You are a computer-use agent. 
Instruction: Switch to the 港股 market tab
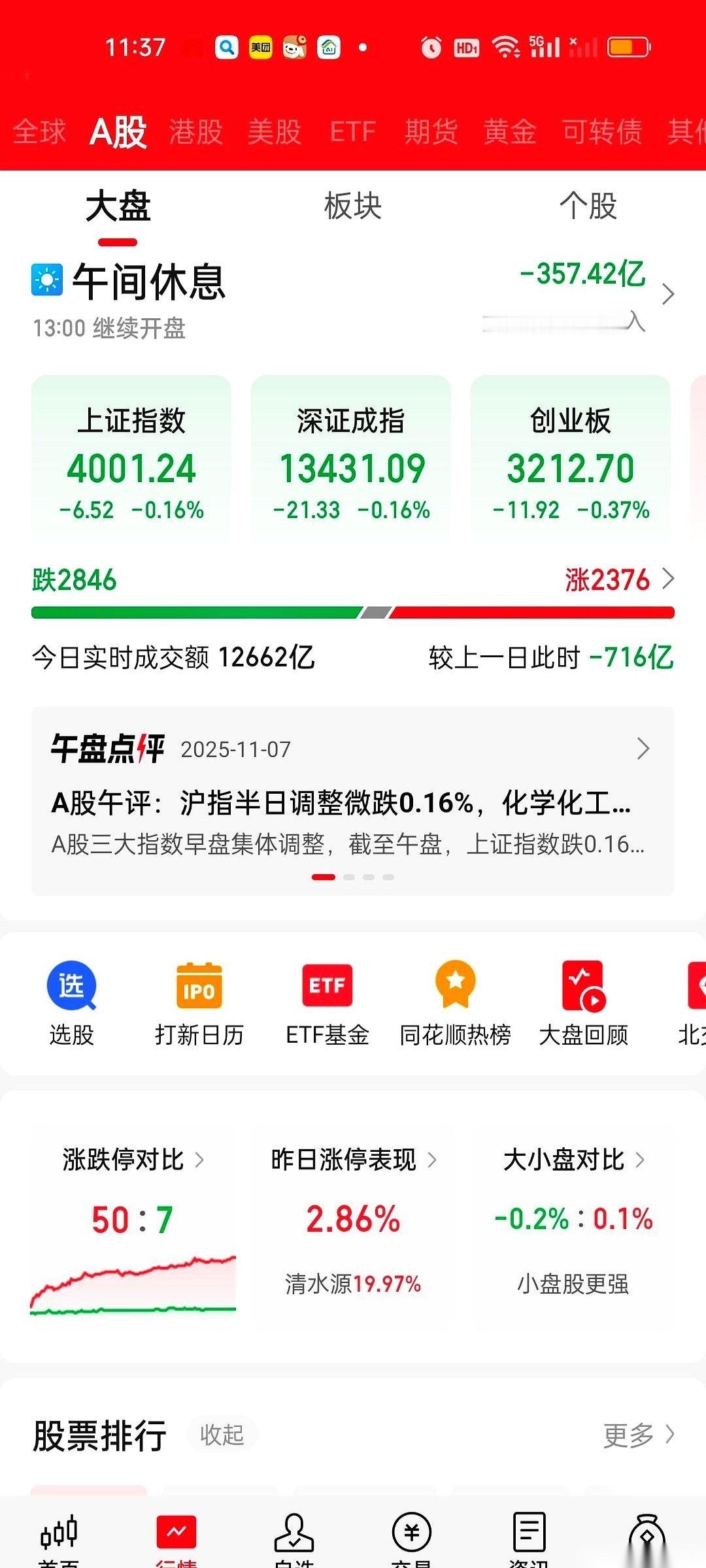[196, 131]
